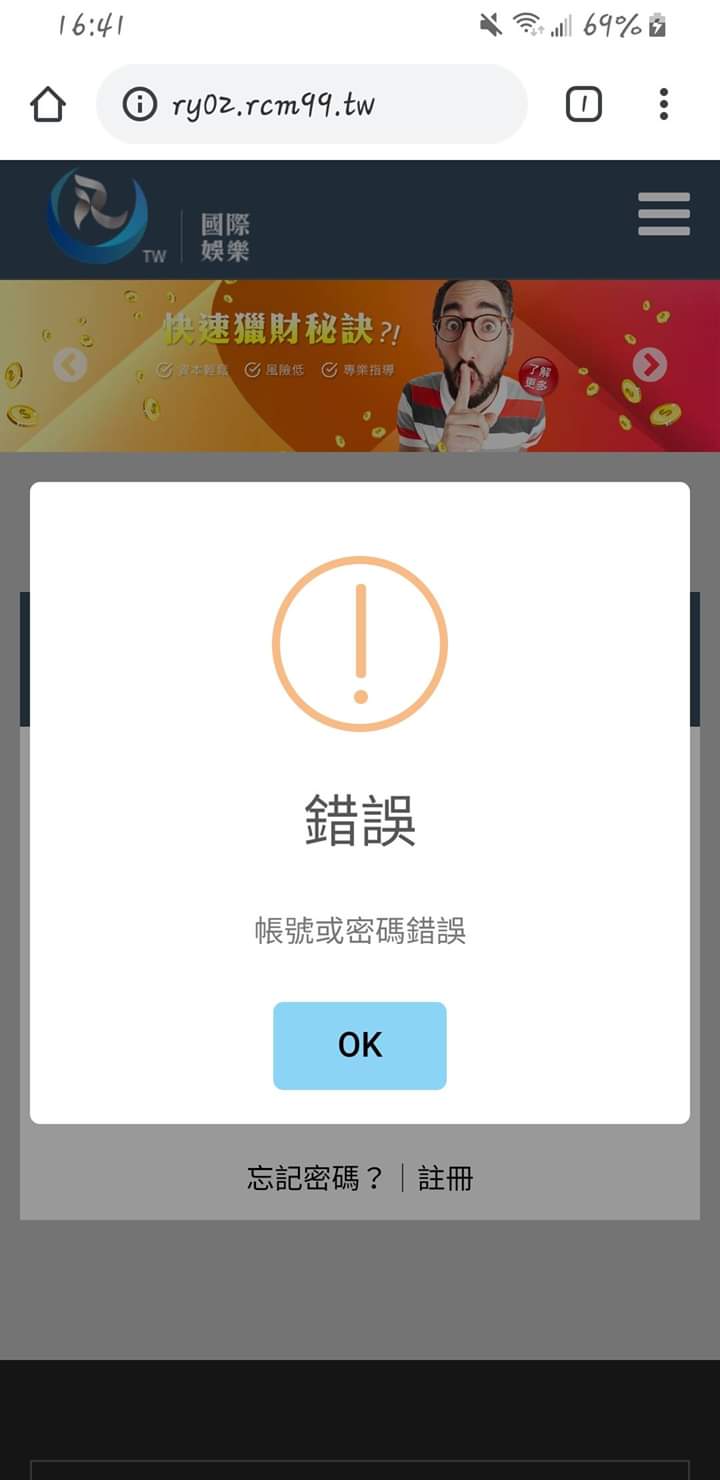Dismiss the error dialog with OK
The width and height of the screenshot is (720, 1480).
pyautogui.click(x=359, y=1045)
